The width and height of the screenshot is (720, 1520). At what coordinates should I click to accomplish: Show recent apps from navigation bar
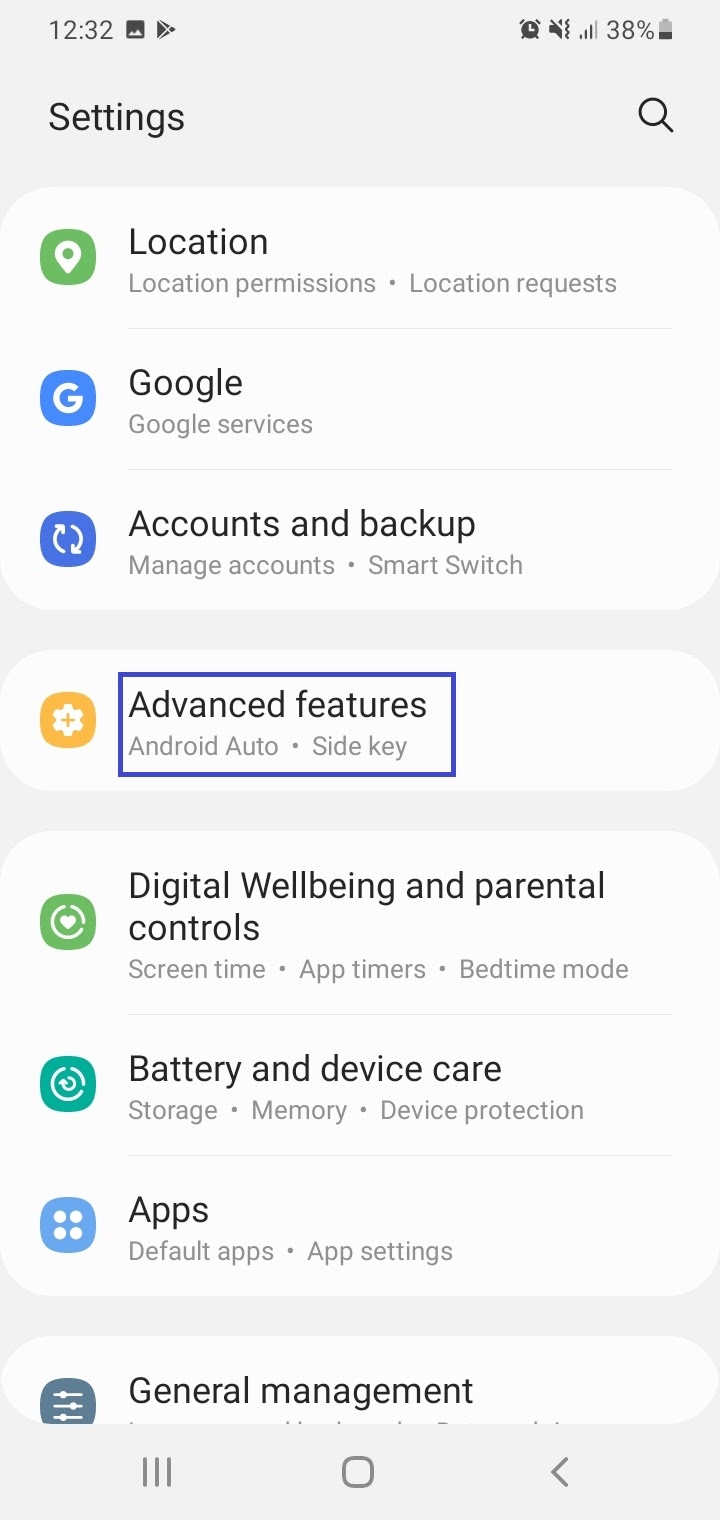157,1472
